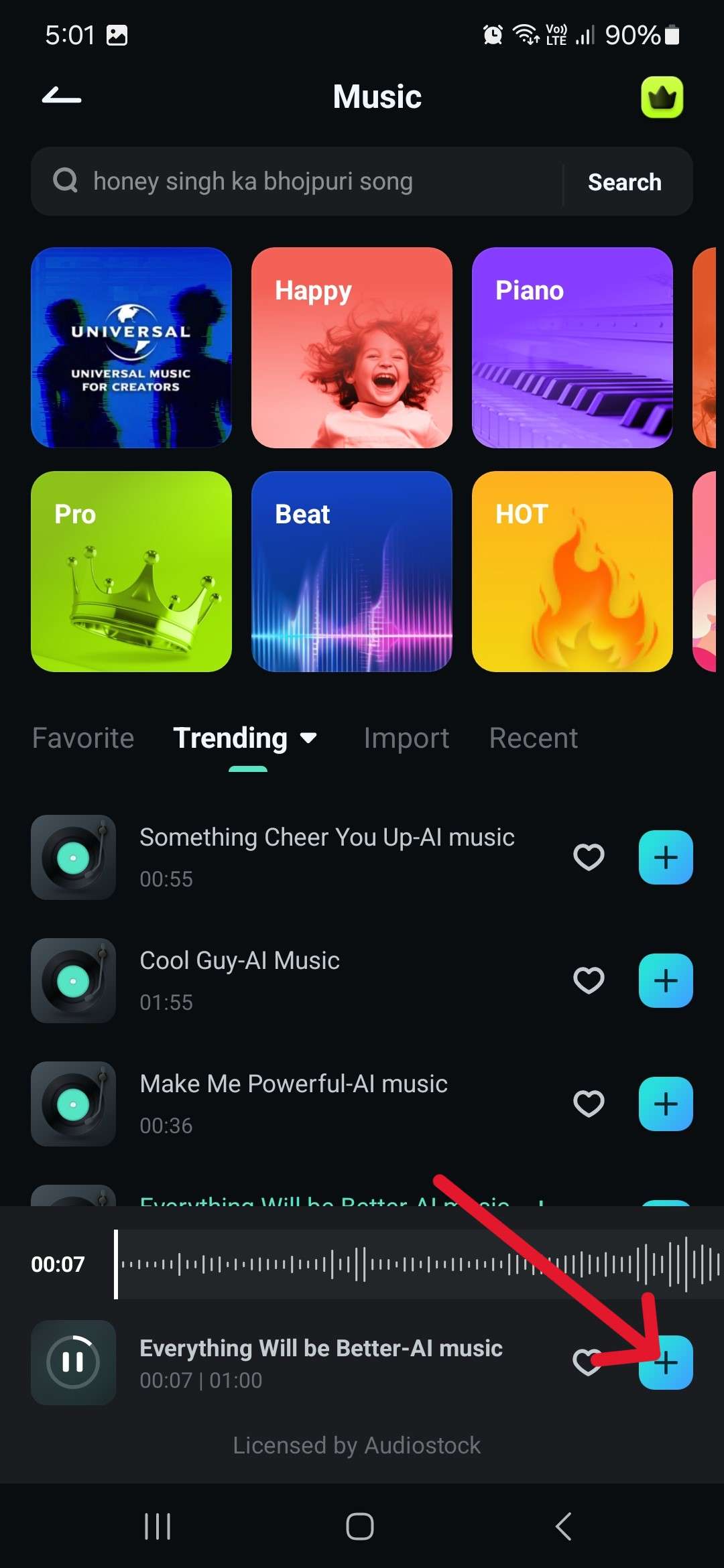Browse the Piano music category
The image size is (724, 1568).
[x=572, y=348]
